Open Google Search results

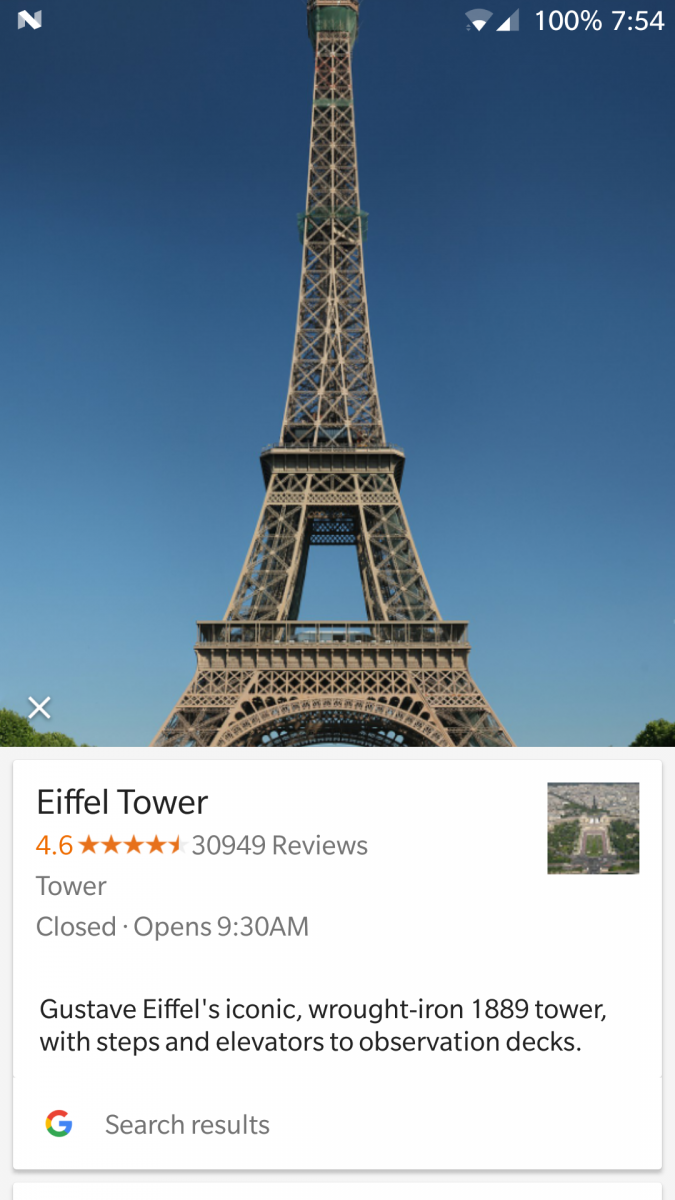pyautogui.click(x=187, y=1125)
